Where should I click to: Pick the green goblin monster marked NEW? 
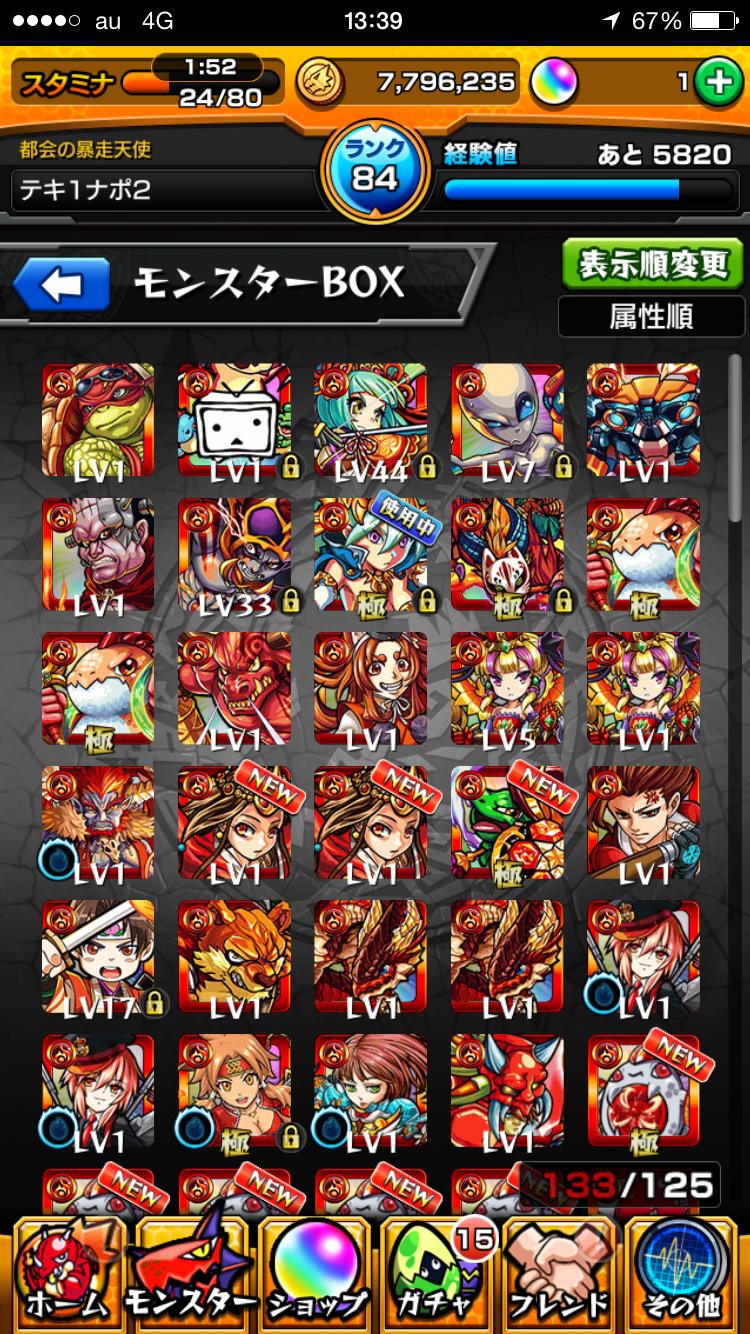coord(507,823)
